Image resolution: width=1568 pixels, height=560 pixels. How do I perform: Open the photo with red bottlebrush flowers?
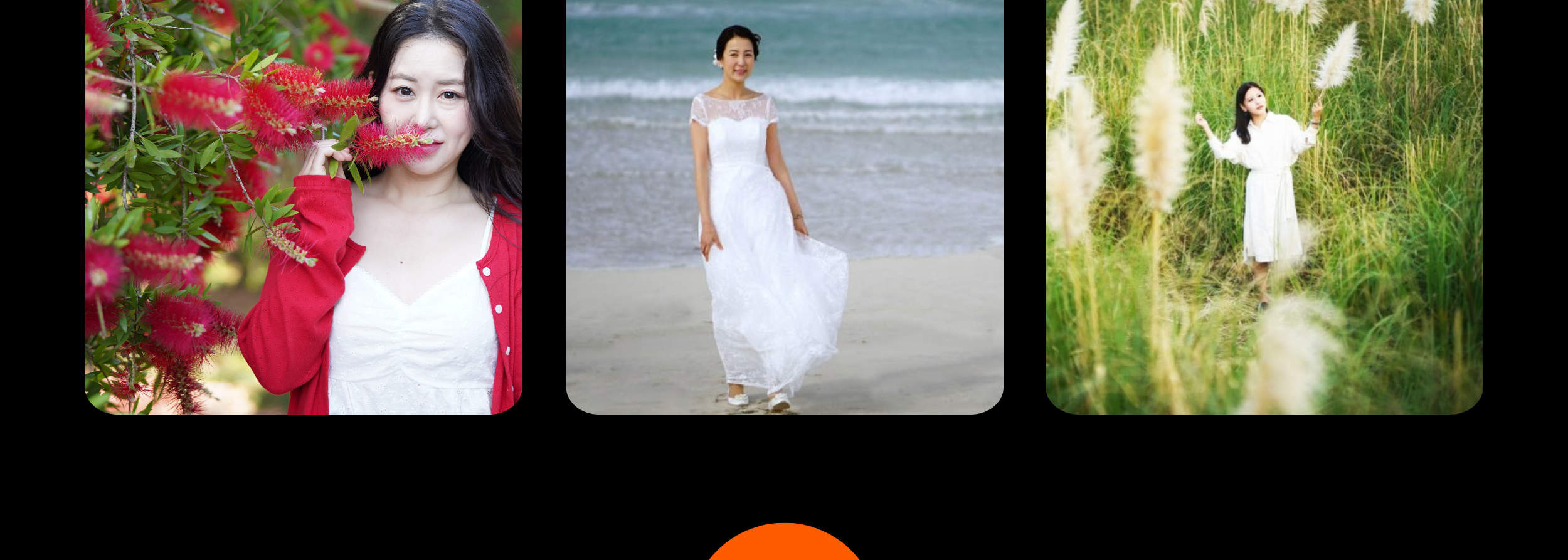(x=303, y=207)
